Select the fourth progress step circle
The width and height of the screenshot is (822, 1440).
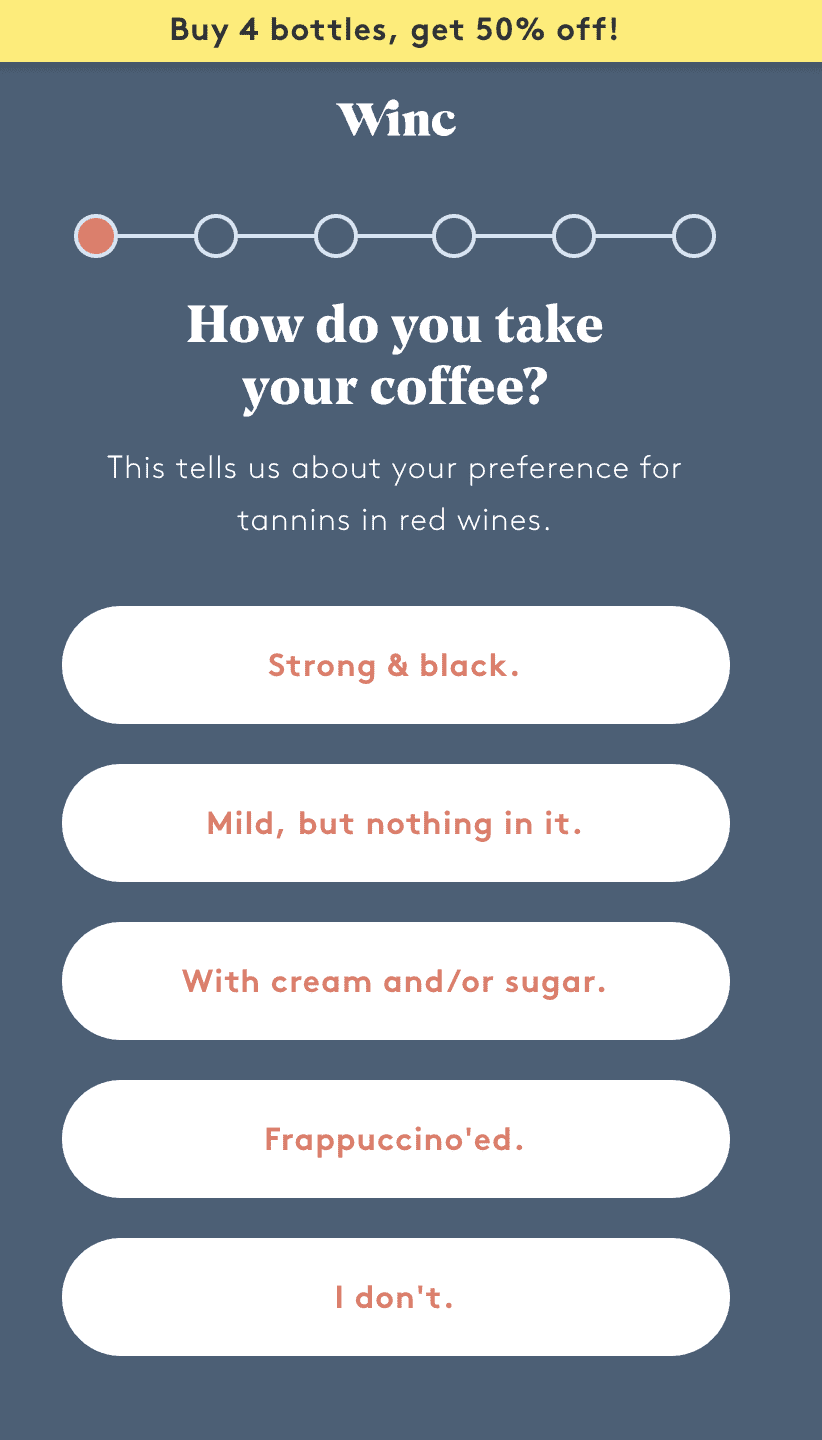(x=455, y=236)
